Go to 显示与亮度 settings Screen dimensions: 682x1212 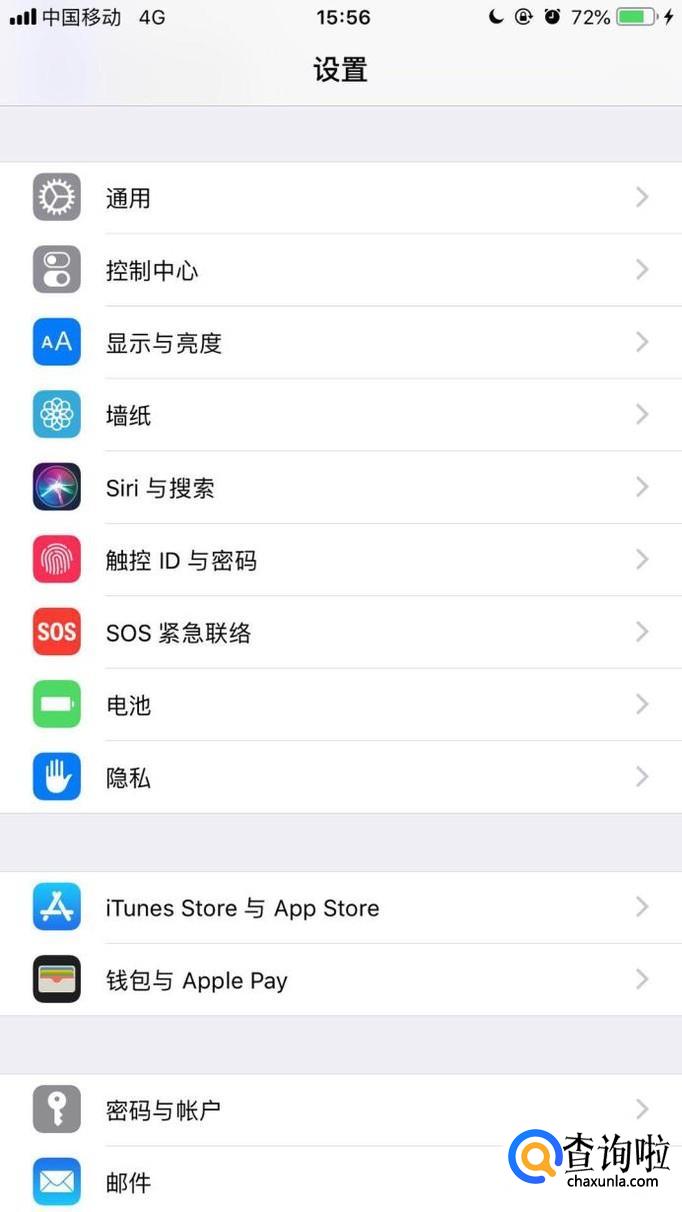pyautogui.click(x=340, y=343)
